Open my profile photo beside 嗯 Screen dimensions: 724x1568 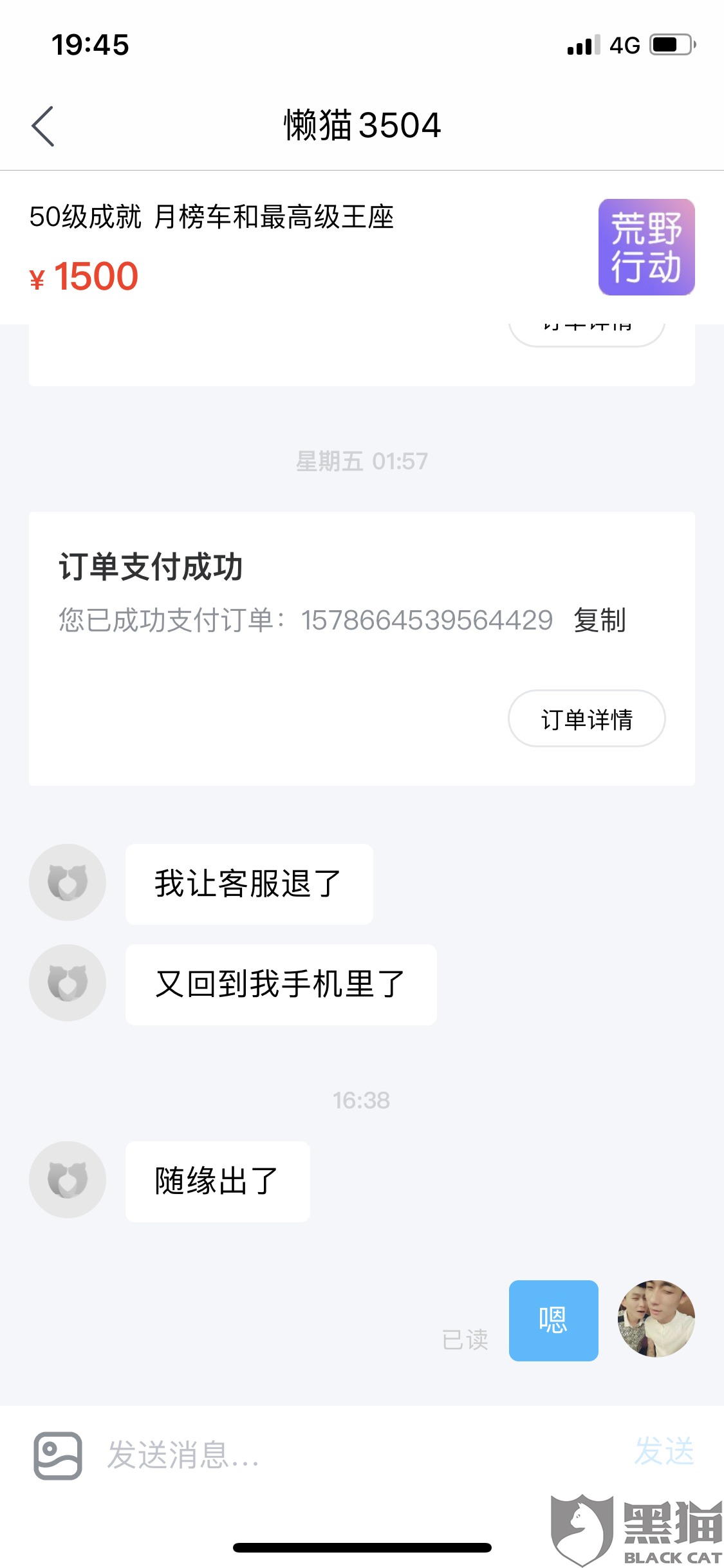656,1319
